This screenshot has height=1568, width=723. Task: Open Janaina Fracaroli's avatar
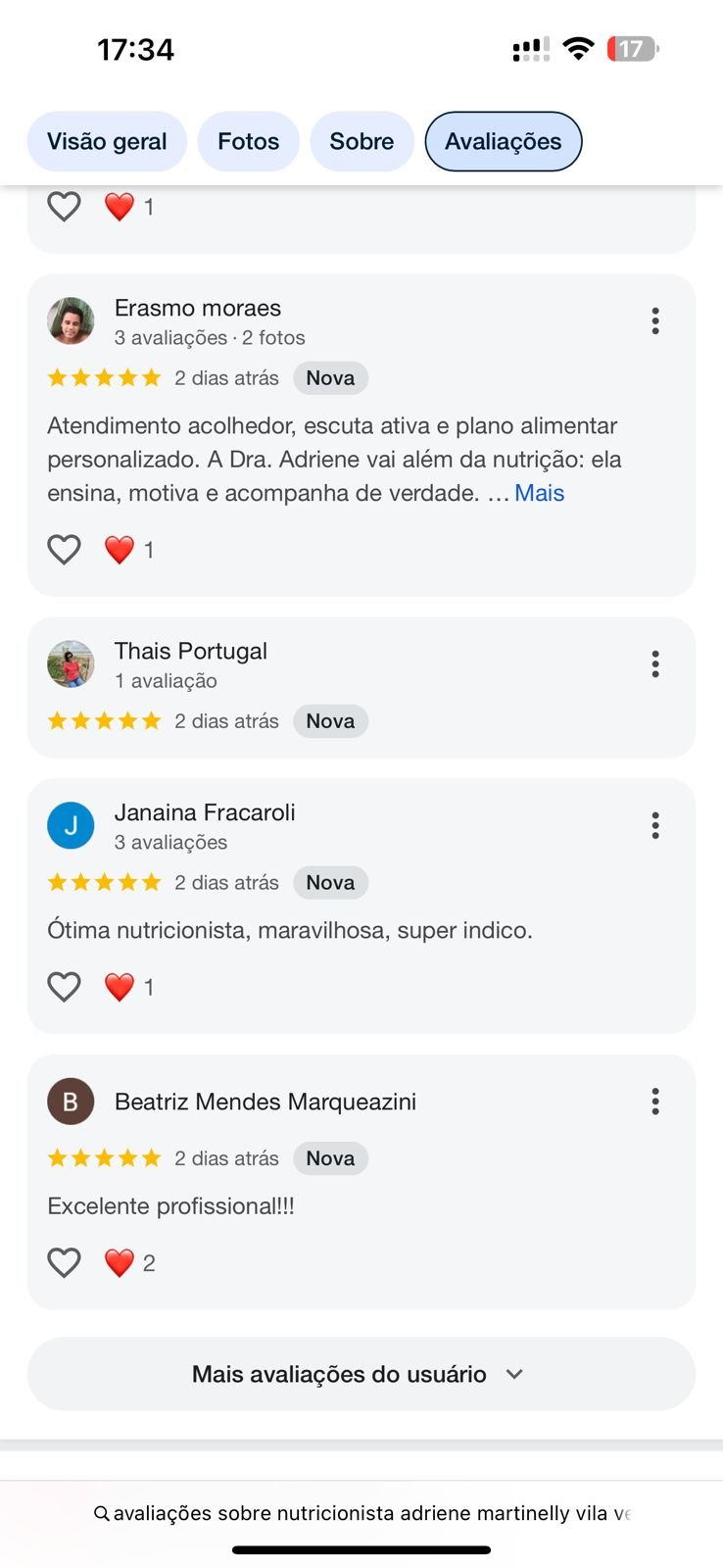click(71, 826)
